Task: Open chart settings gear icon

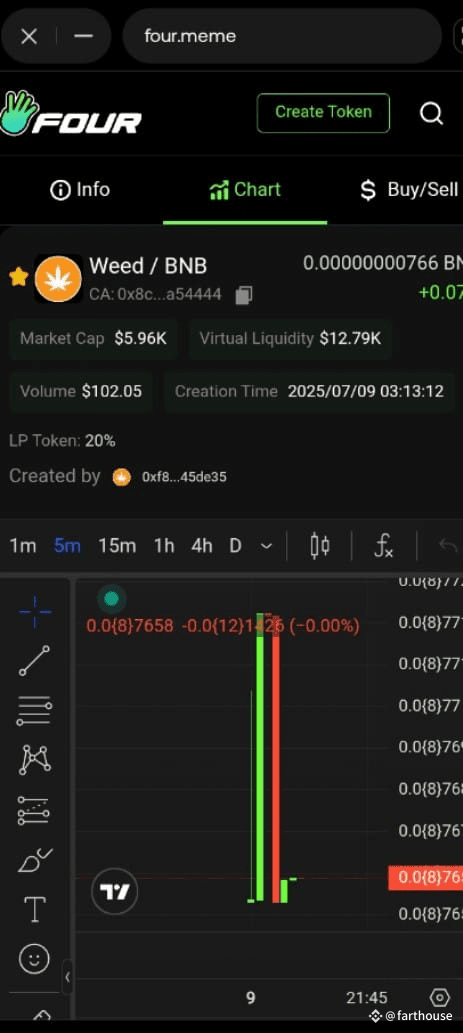Action: pyautogui.click(x=439, y=997)
